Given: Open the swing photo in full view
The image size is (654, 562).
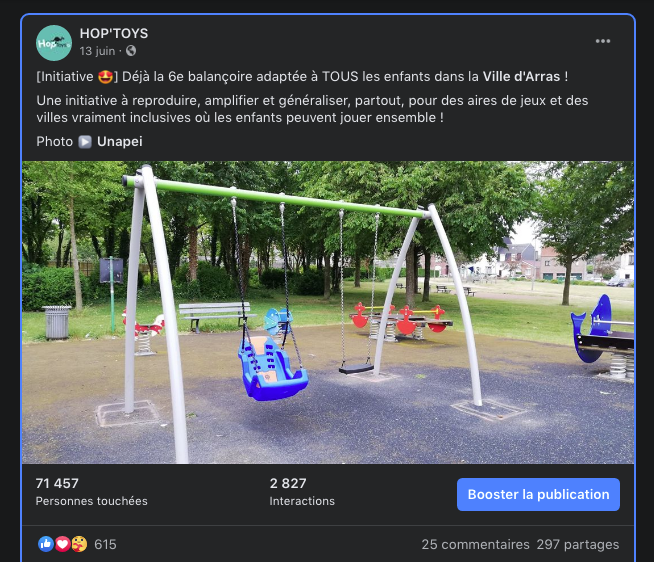Looking at the screenshot, I should pos(328,312).
